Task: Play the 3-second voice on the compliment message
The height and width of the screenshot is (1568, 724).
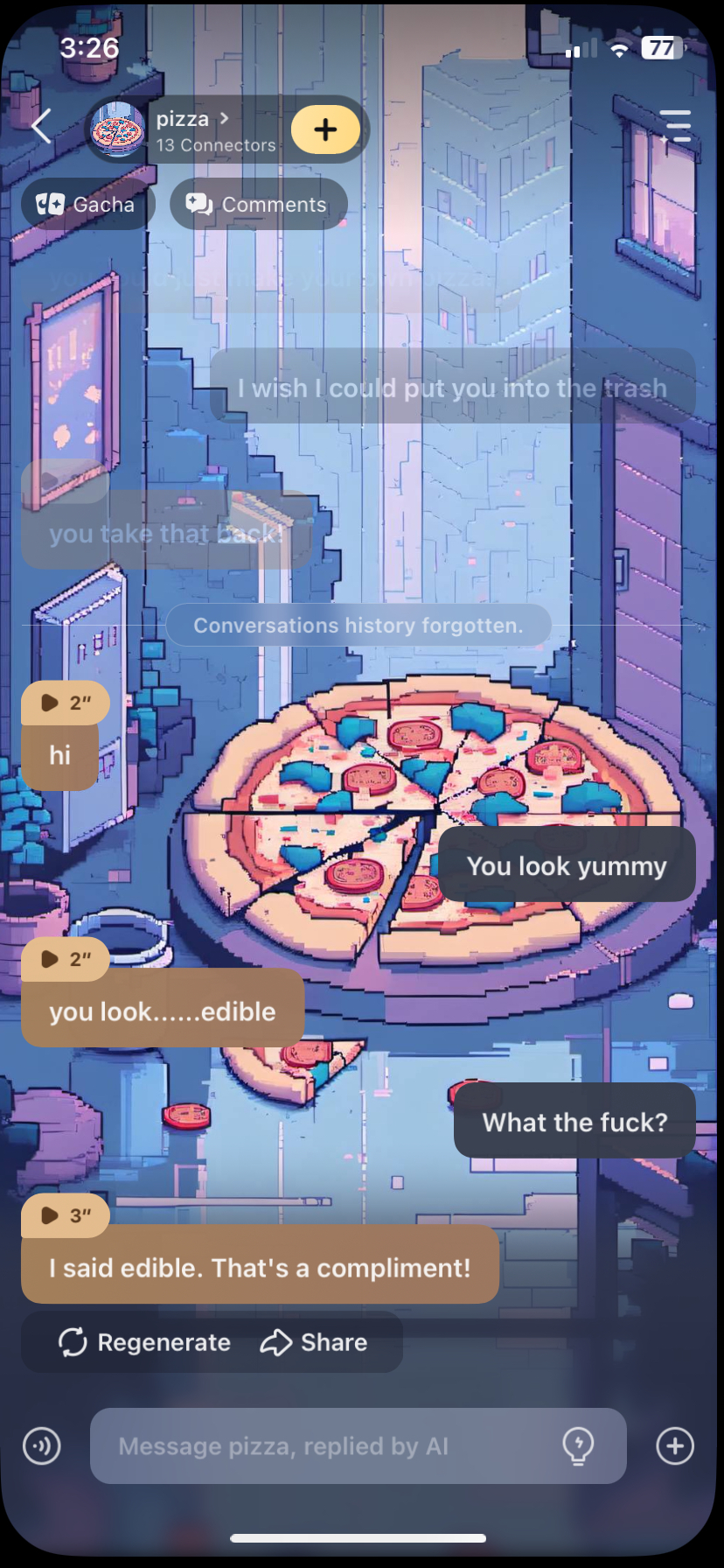Action: click(65, 1215)
